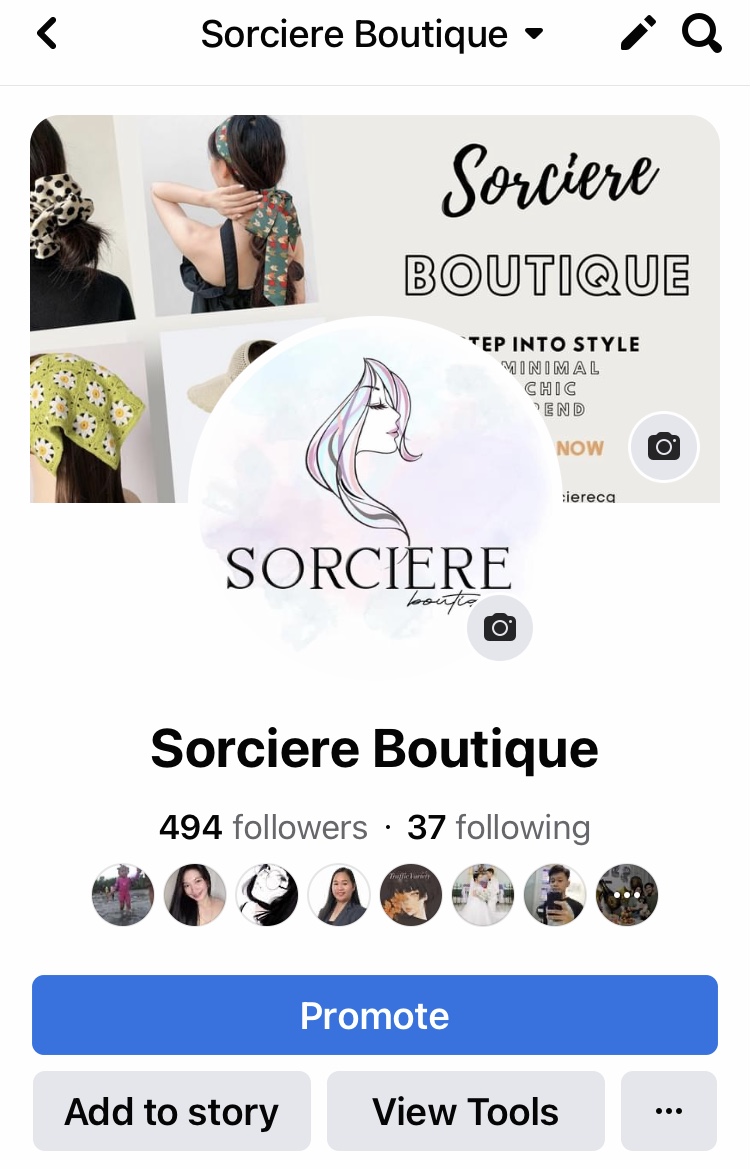Screen dimensions: 750x1169
Task: Change cover photo via camera icon
Action: tap(664, 447)
